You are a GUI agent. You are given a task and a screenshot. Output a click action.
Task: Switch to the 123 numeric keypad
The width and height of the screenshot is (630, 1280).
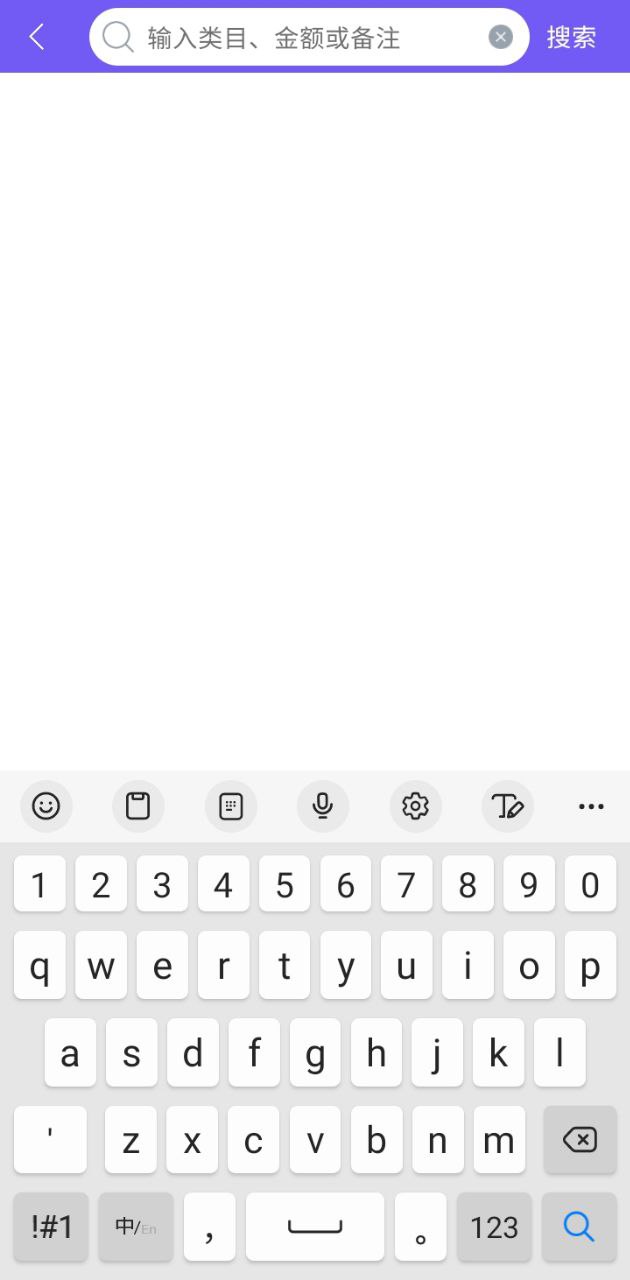[494, 1226]
